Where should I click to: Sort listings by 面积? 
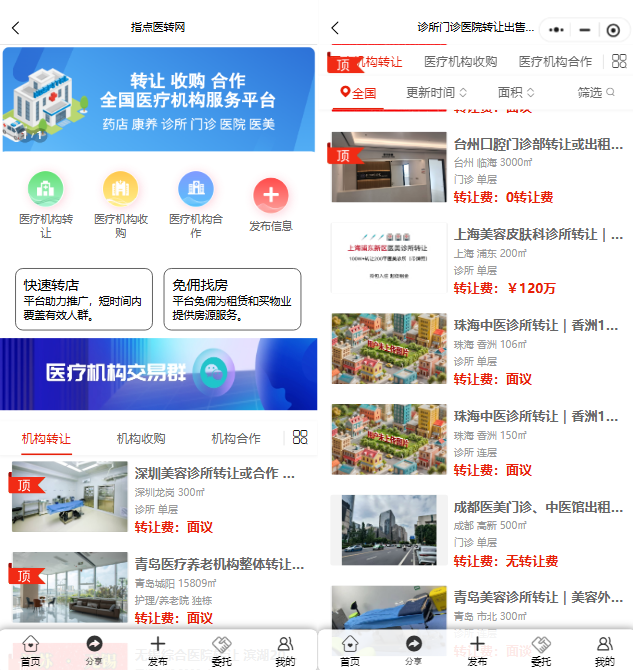pos(516,92)
